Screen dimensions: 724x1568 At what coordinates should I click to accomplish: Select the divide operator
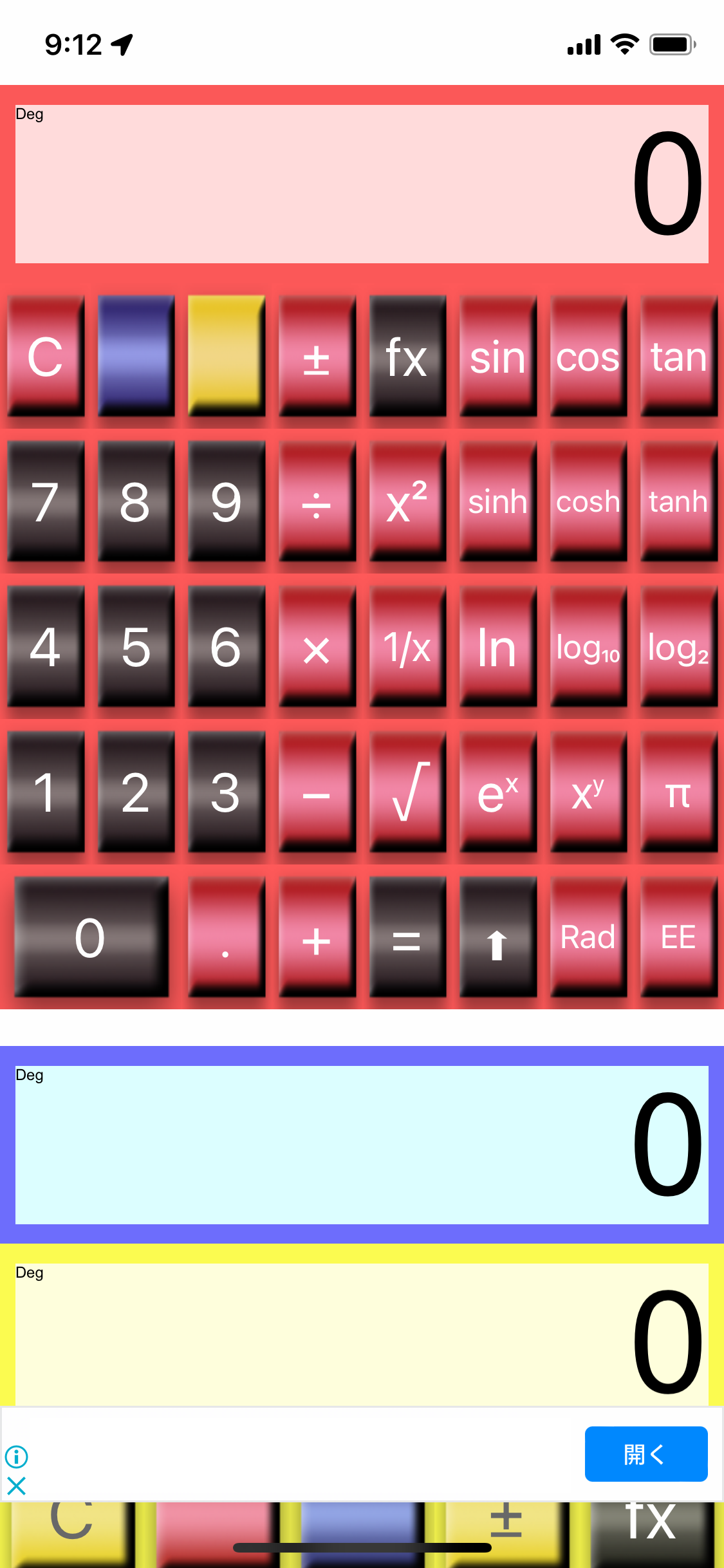pos(317,501)
